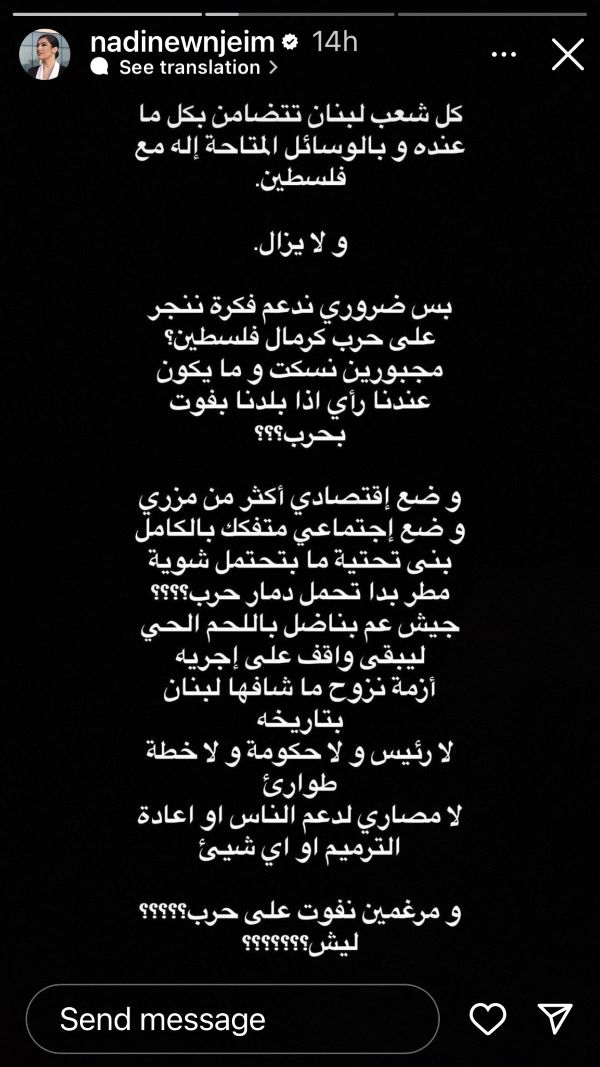Like this story with the heart

click(488, 1019)
